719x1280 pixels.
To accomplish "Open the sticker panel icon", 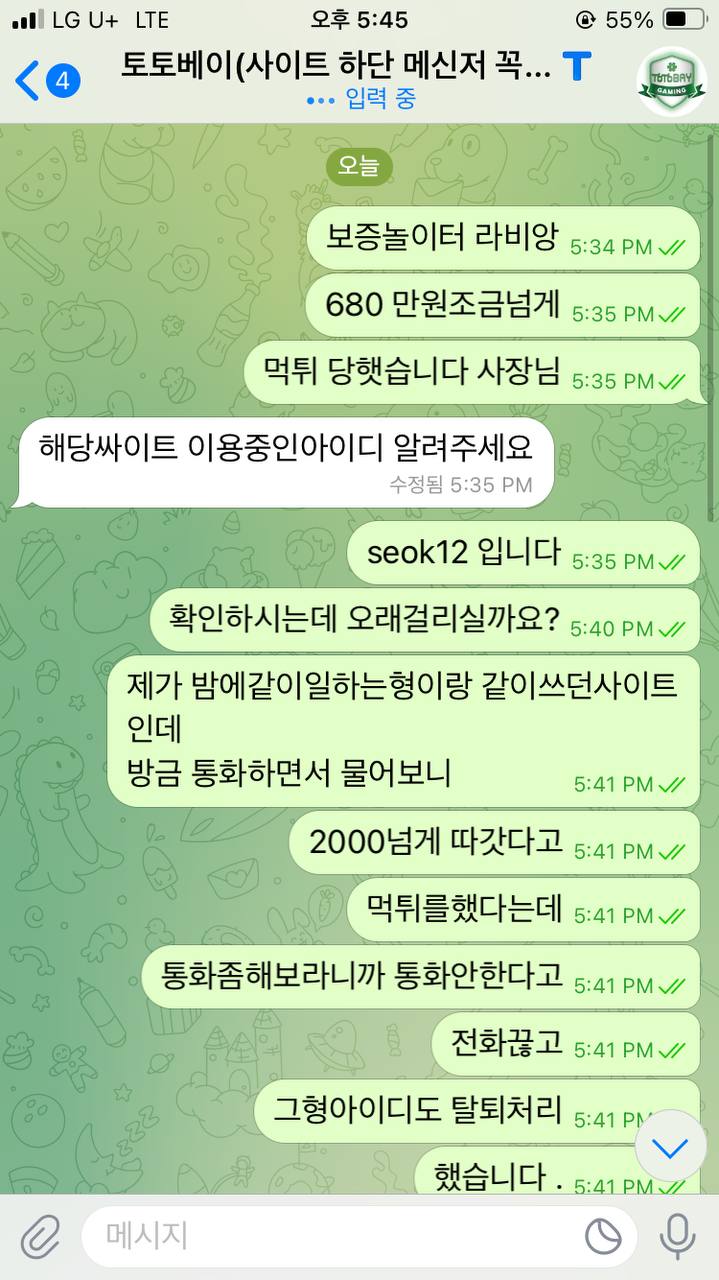I will [x=603, y=1237].
